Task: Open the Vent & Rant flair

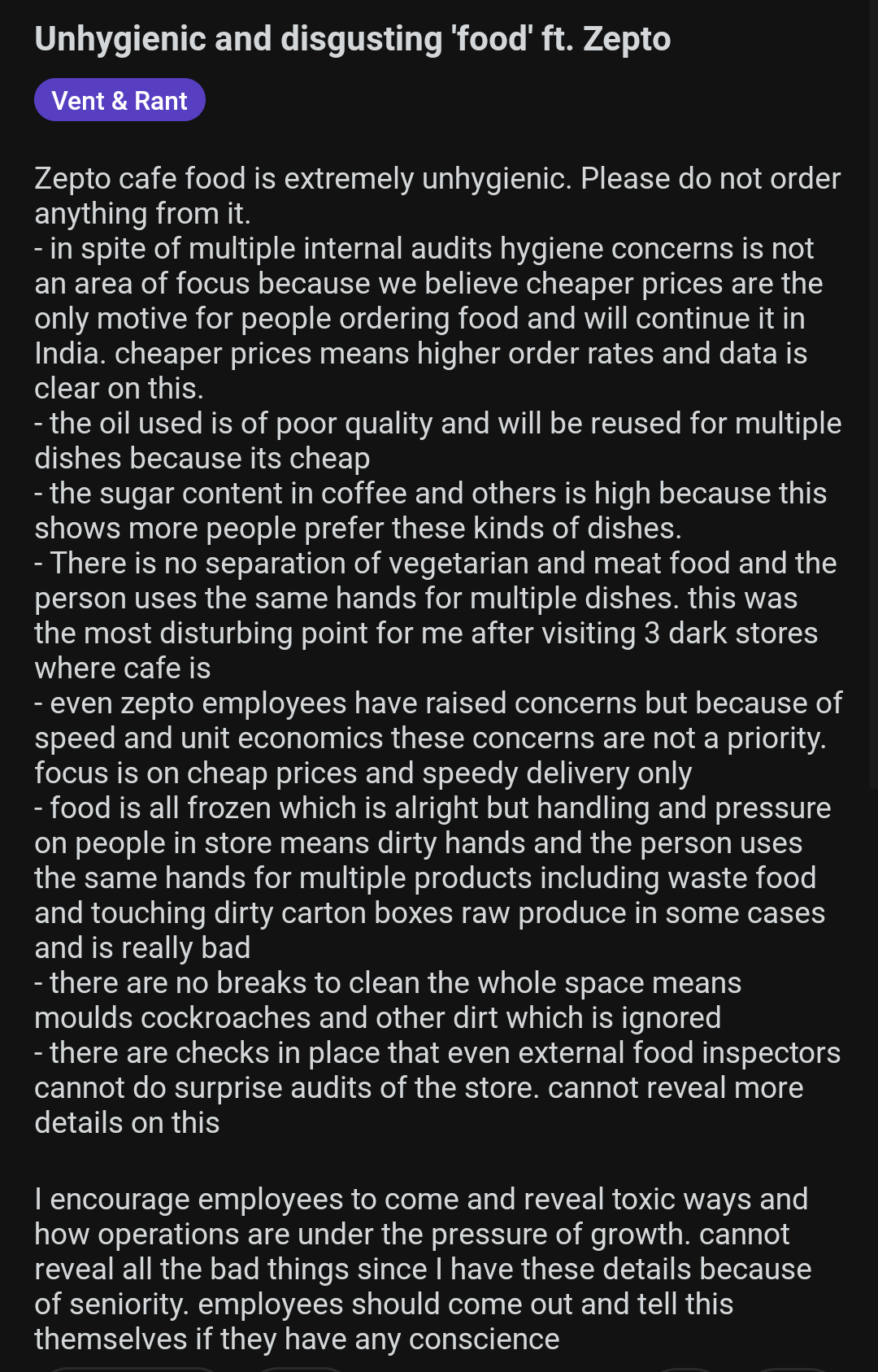Action: tap(120, 100)
